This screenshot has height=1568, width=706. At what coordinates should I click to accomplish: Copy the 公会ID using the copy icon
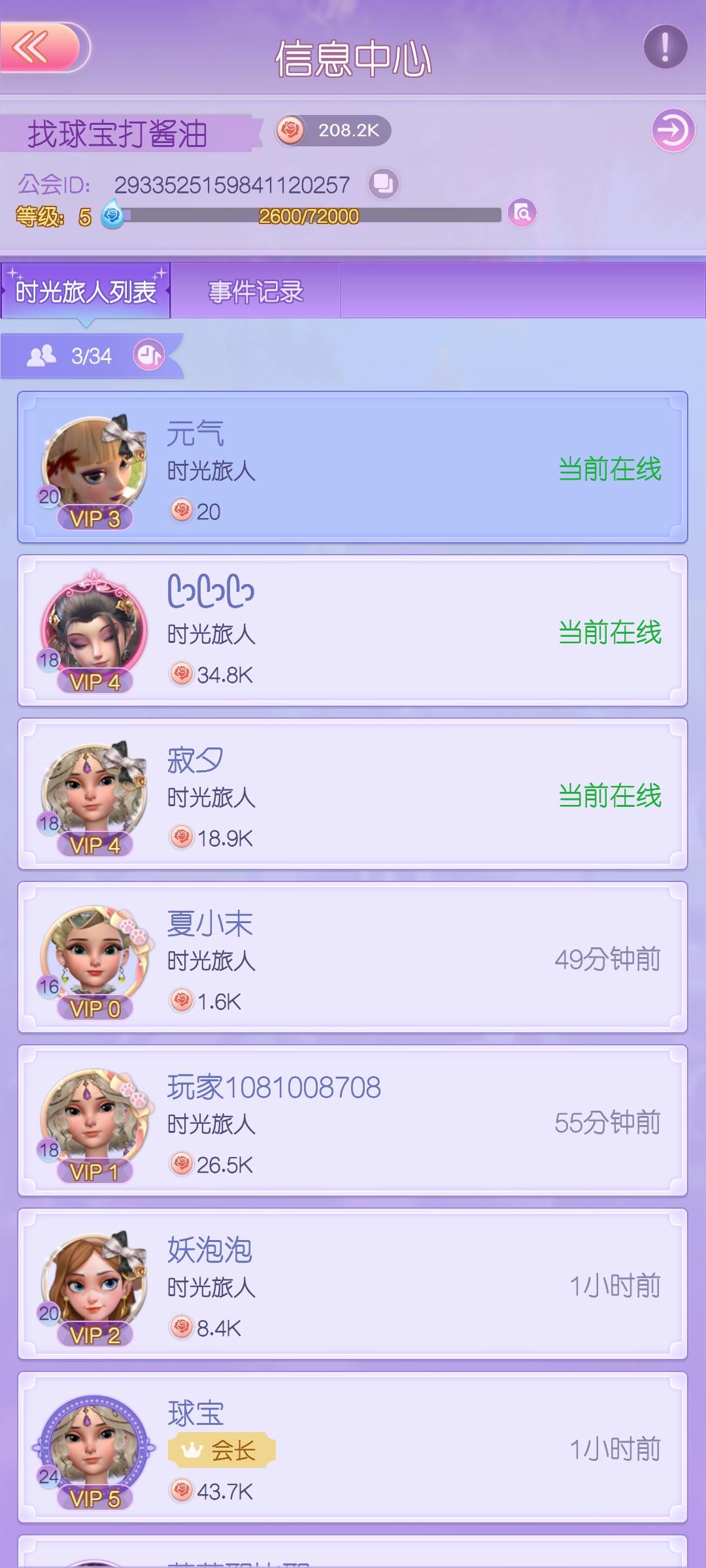(x=382, y=184)
